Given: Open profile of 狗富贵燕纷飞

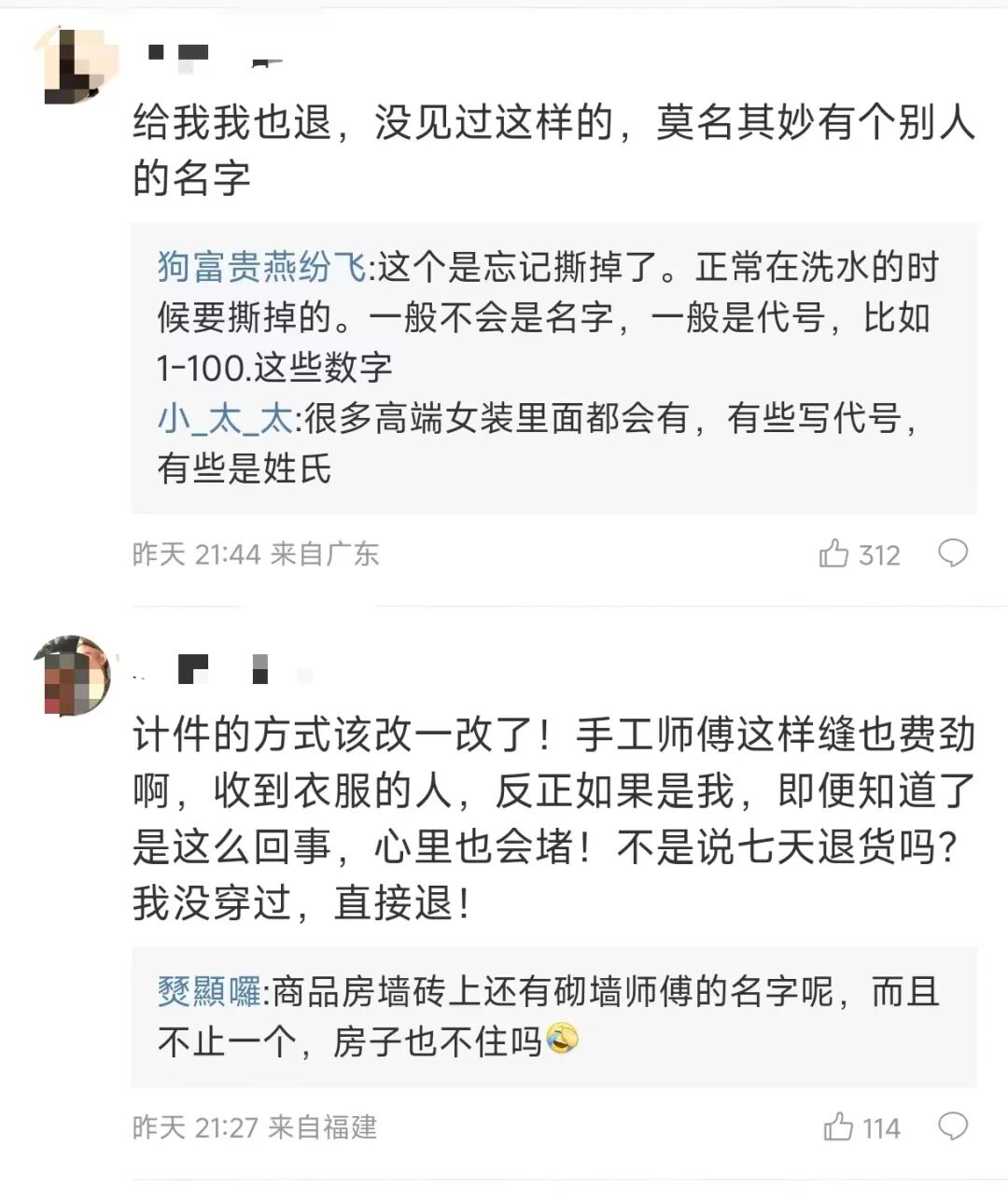Looking at the screenshot, I should tap(261, 268).
